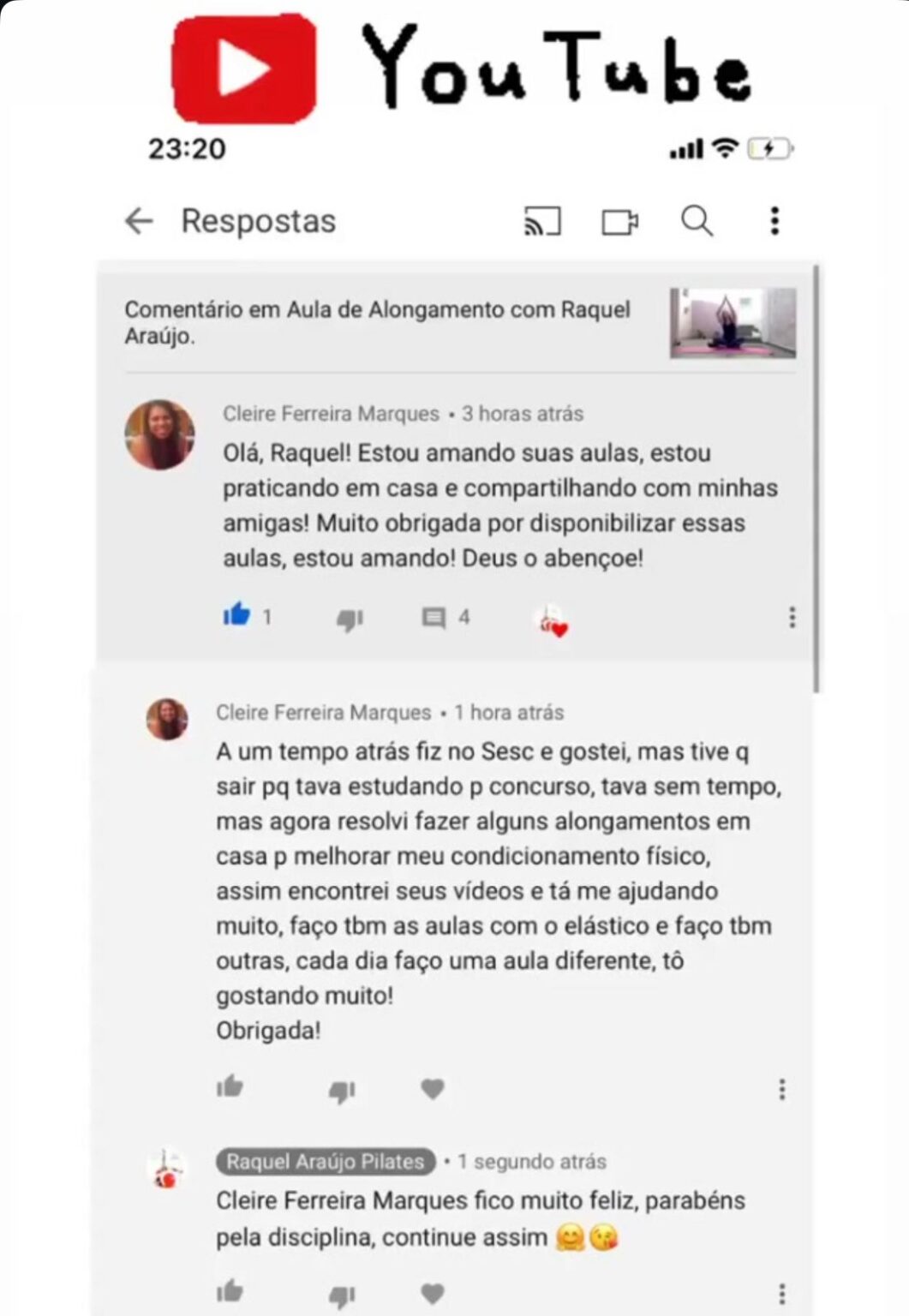Dislike Cleire's 3 horas atrás comment
The image size is (909, 1316).
(350, 619)
